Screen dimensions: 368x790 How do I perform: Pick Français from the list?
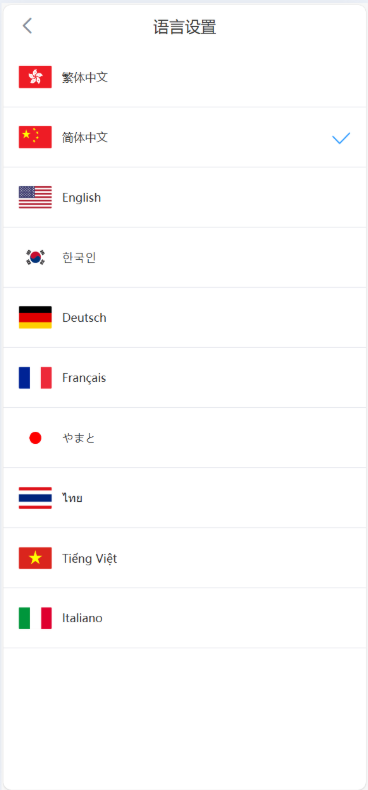coord(185,377)
